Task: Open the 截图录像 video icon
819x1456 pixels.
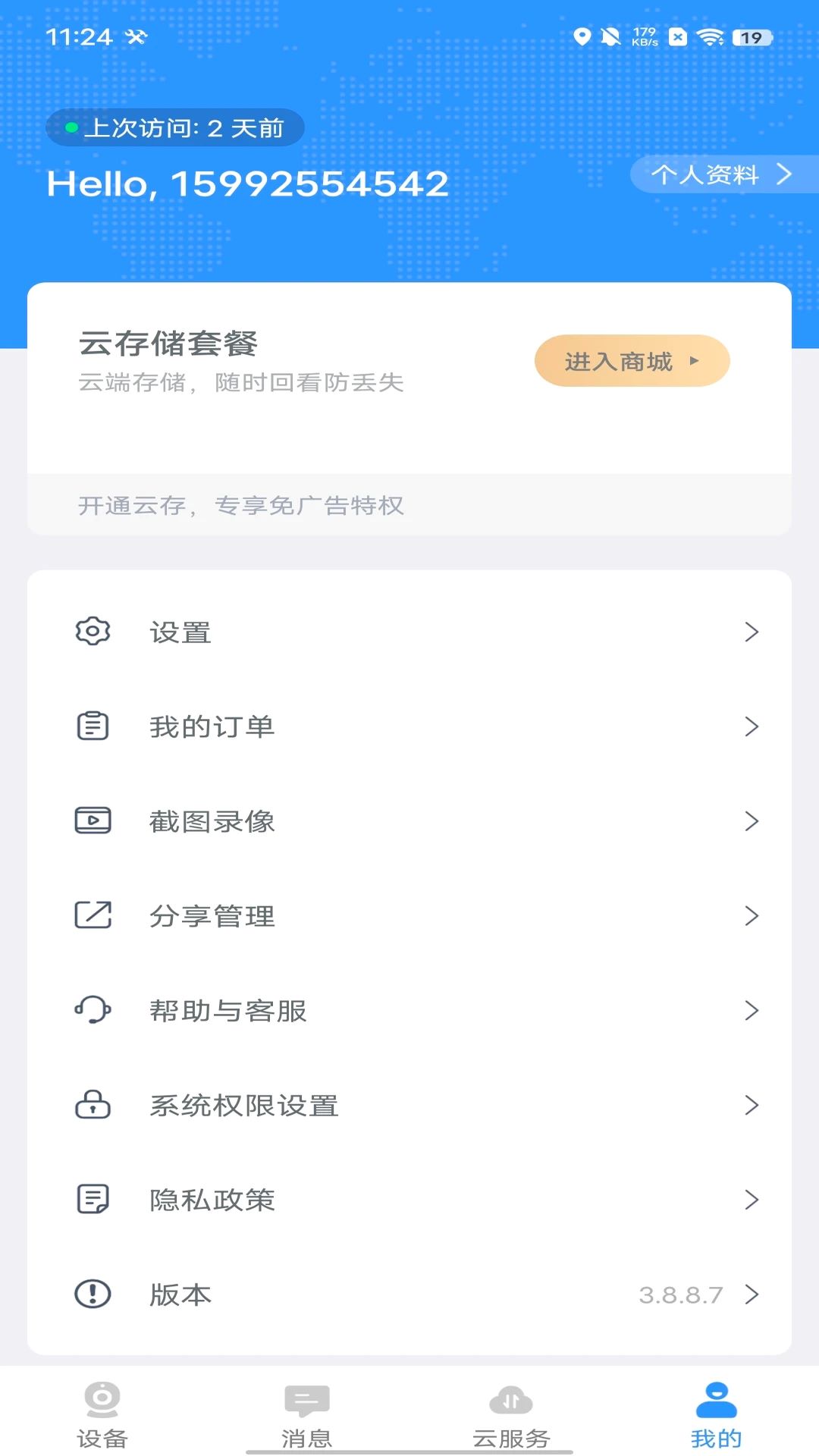Action: (93, 821)
